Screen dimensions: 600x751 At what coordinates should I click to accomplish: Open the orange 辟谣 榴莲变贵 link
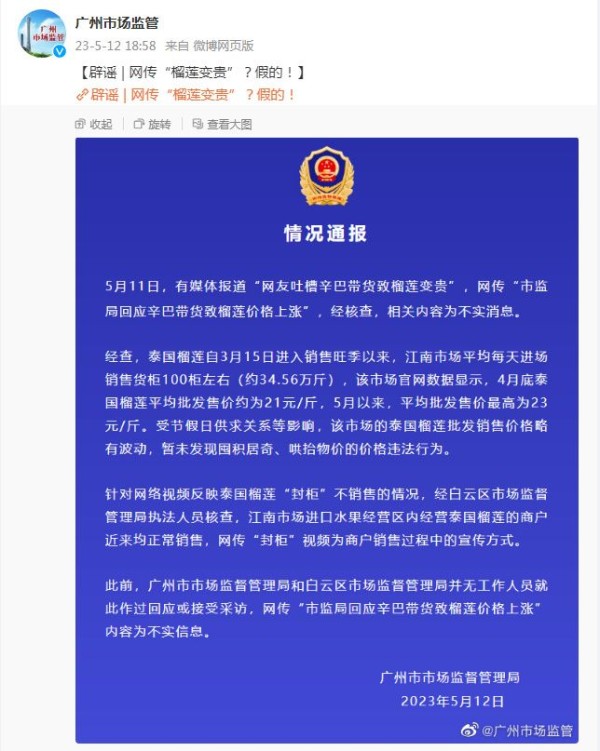tap(186, 94)
